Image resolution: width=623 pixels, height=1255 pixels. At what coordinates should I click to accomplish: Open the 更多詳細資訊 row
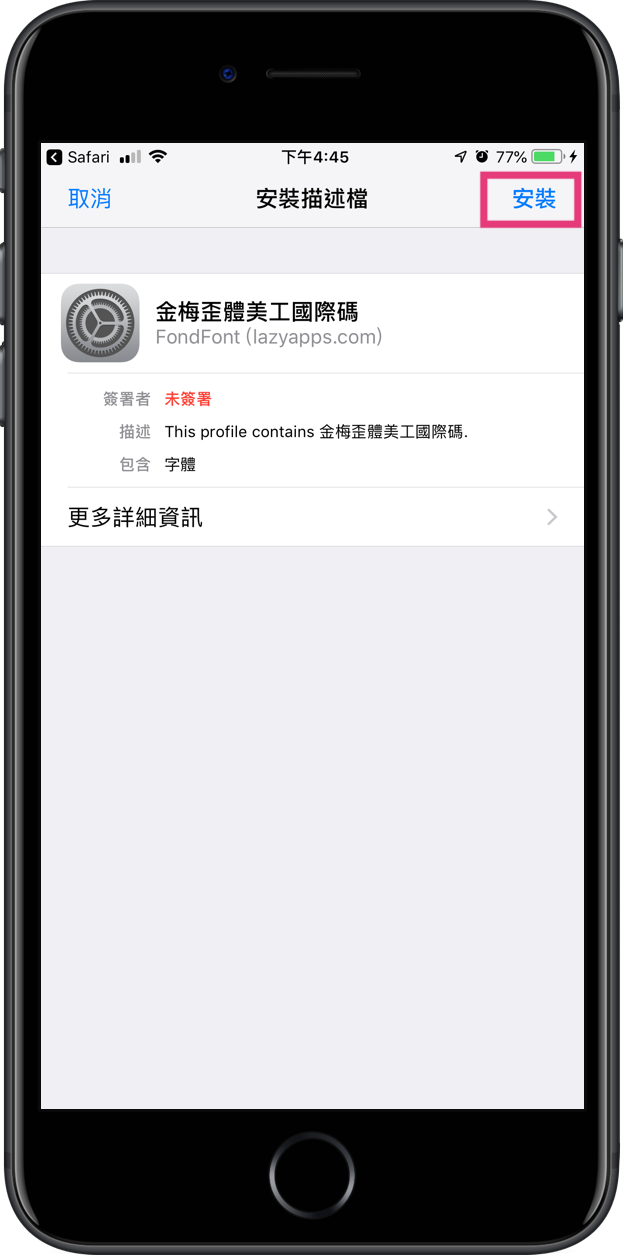tap(312, 517)
